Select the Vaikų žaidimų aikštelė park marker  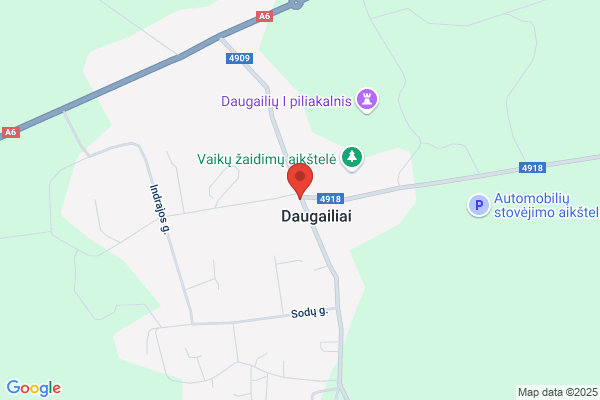tap(352, 158)
